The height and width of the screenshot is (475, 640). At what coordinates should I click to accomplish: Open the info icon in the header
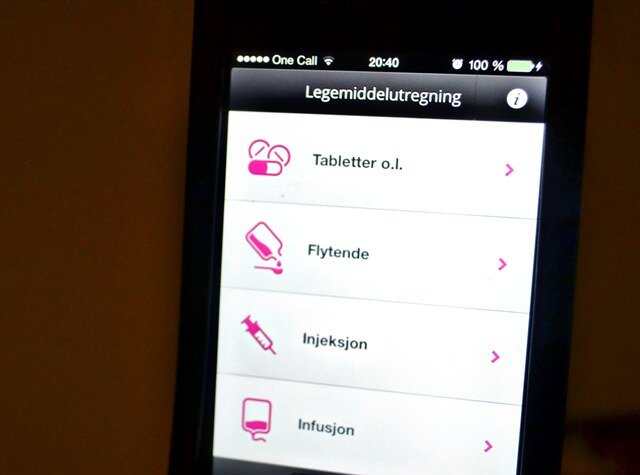(517, 99)
